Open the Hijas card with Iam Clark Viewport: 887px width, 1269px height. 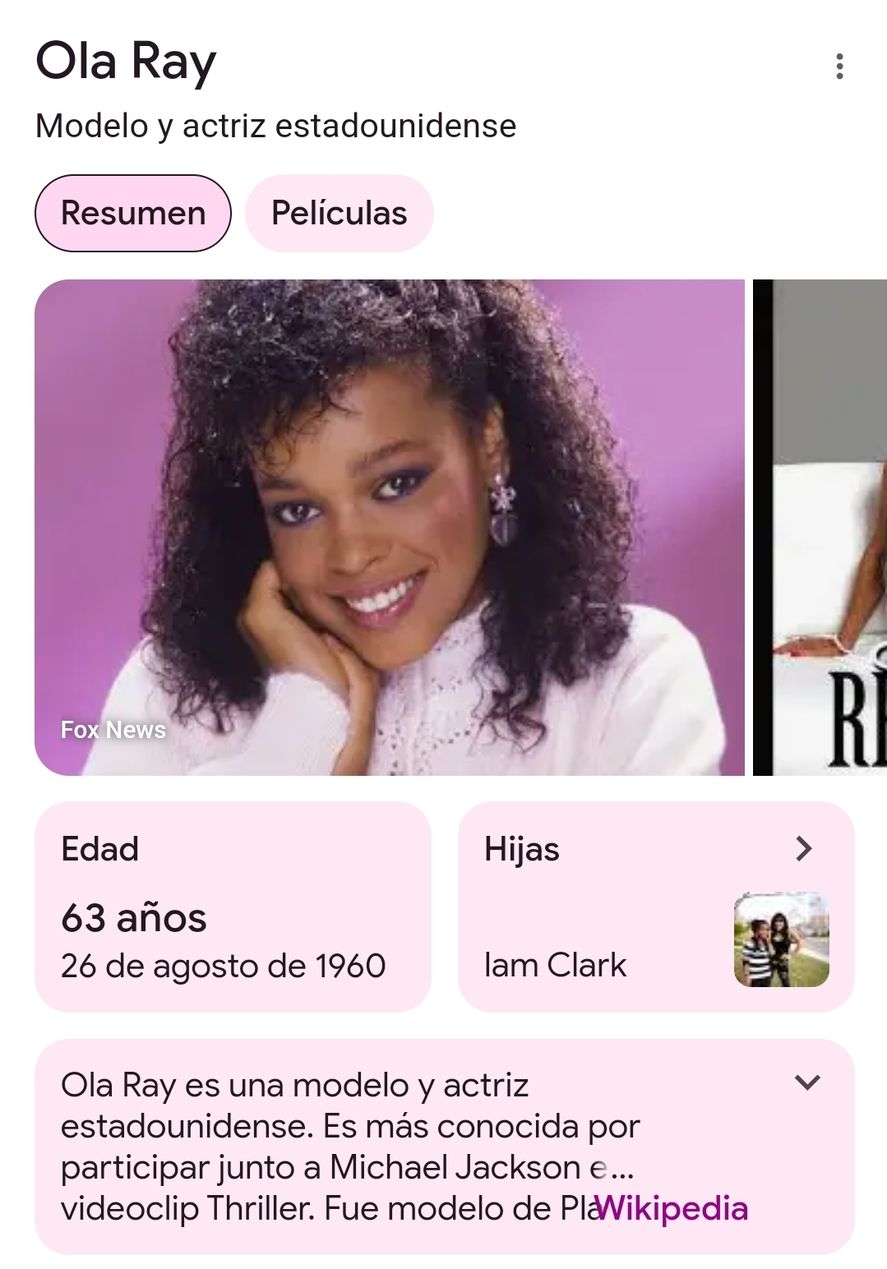[655, 907]
